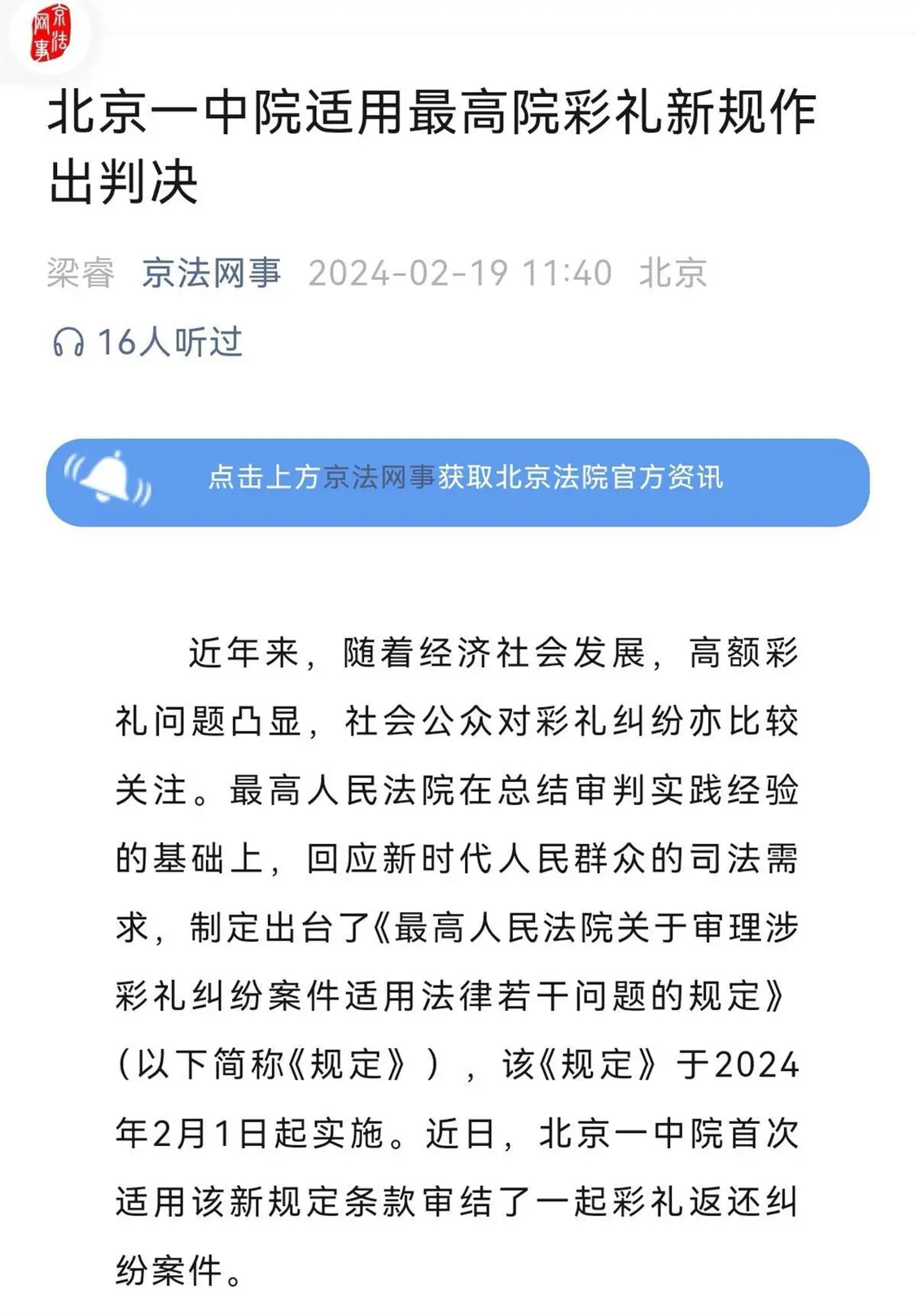Open the 京法网事 account link

coord(212,273)
